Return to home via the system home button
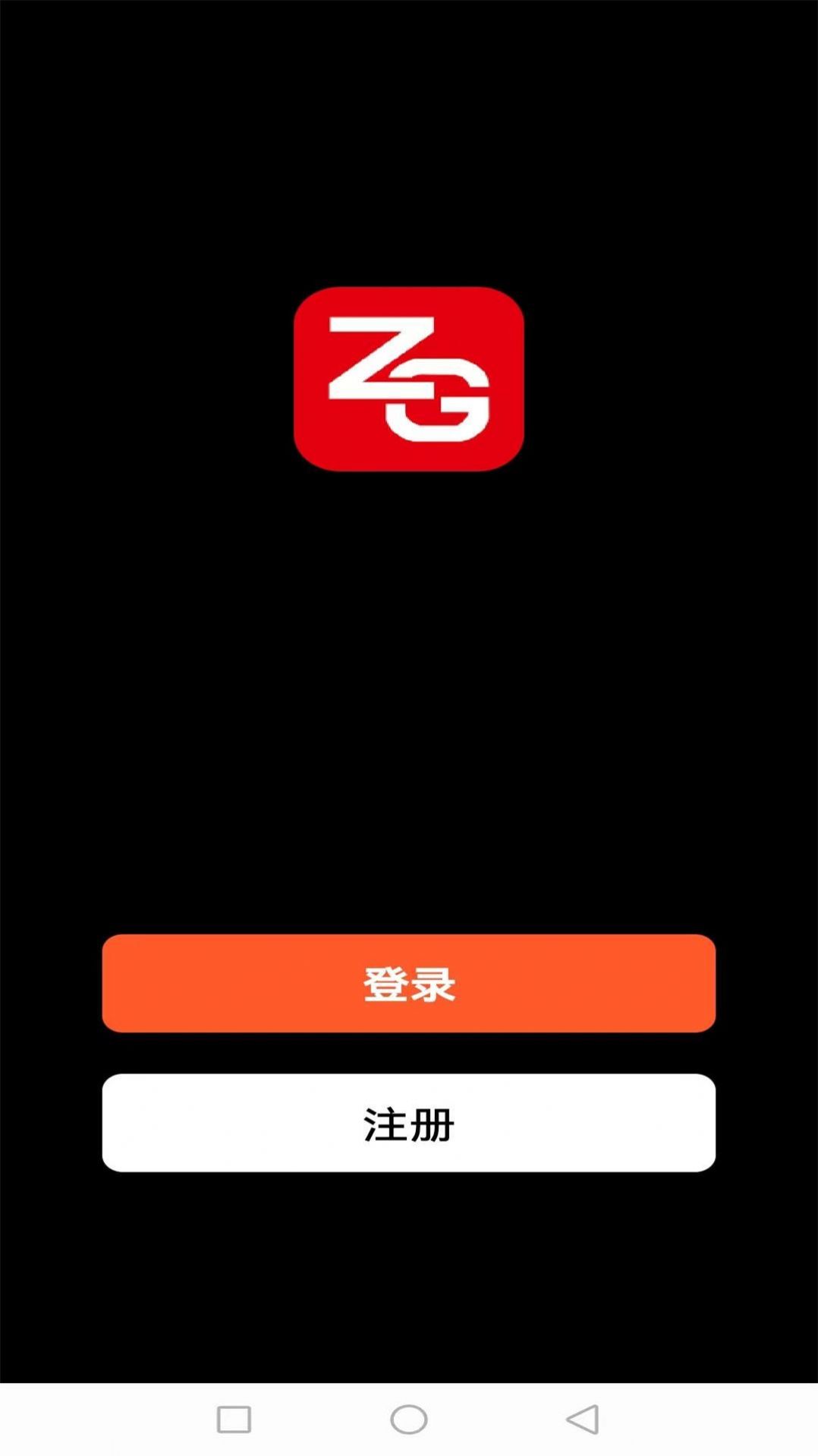The height and width of the screenshot is (1456, 818). (408, 1419)
